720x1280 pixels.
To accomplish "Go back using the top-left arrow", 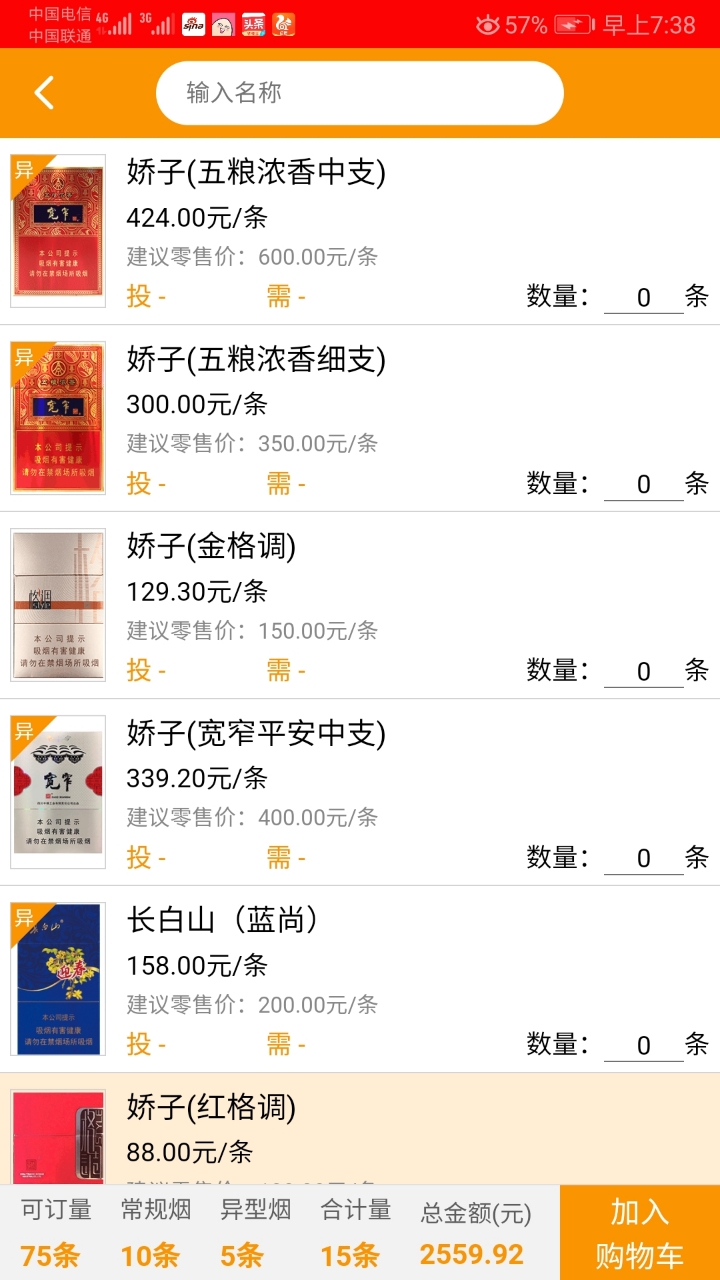I will [44, 93].
